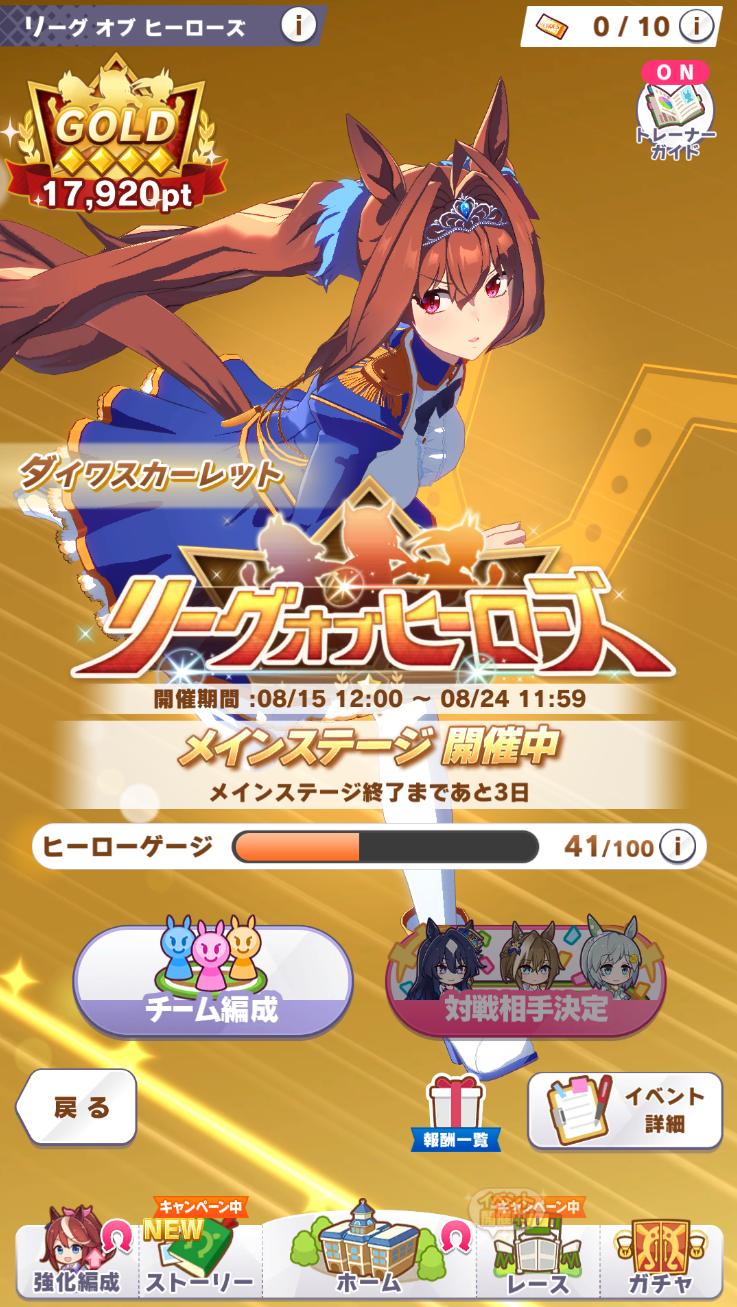Go to the ホーム tab

pos(369,1255)
